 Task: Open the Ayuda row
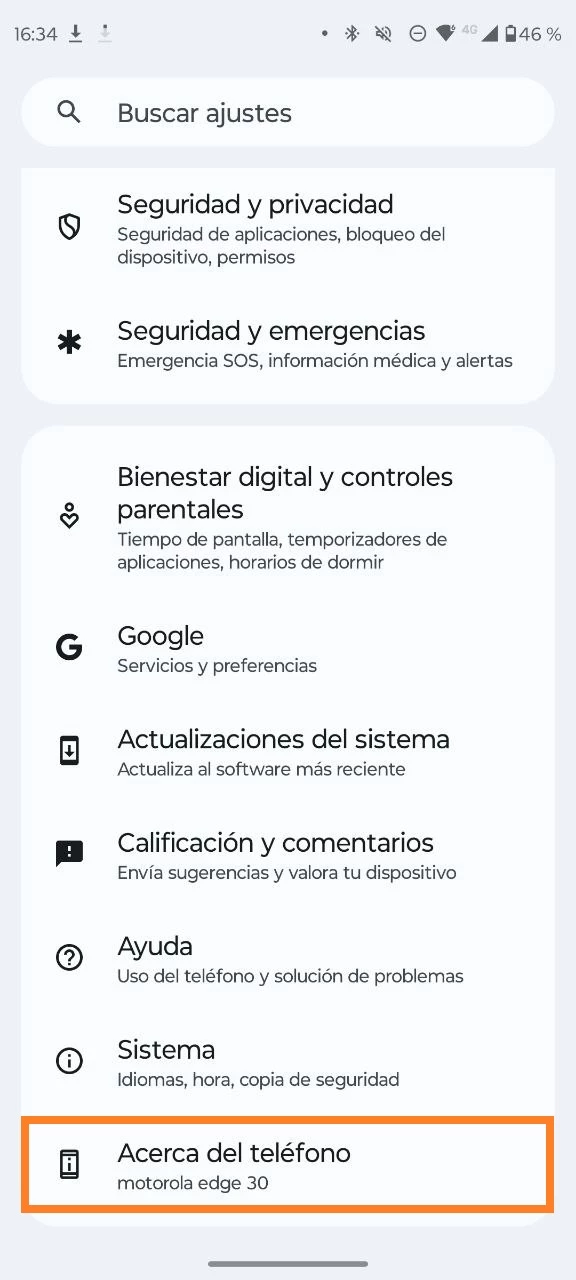point(288,958)
